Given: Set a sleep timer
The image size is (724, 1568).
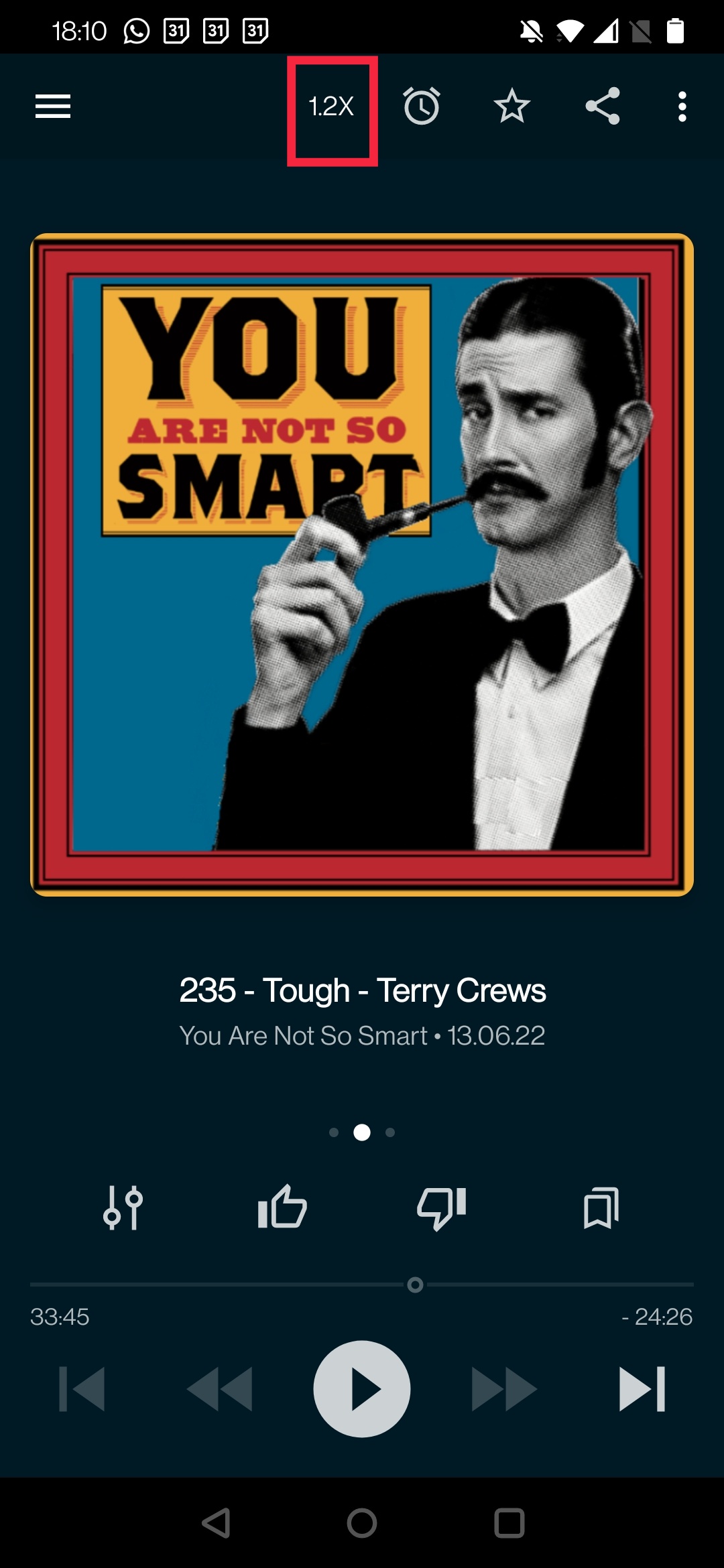Looking at the screenshot, I should [422, 107].
